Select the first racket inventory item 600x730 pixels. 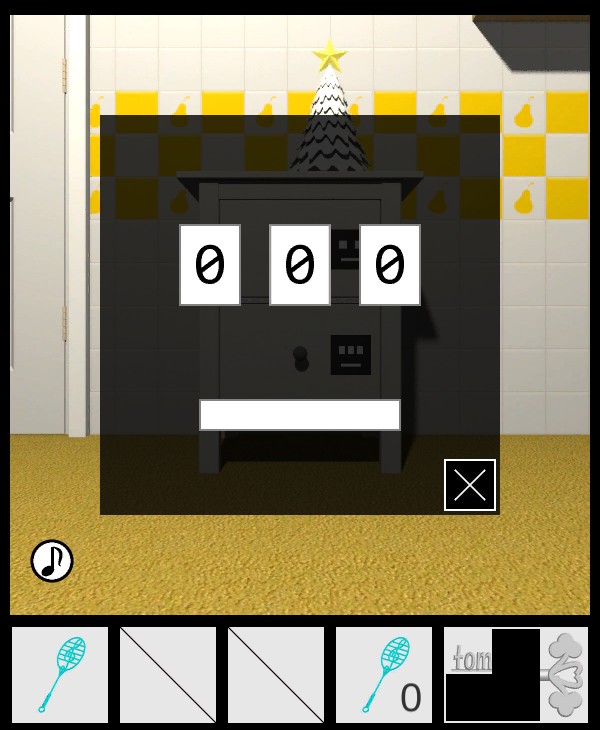60,675
